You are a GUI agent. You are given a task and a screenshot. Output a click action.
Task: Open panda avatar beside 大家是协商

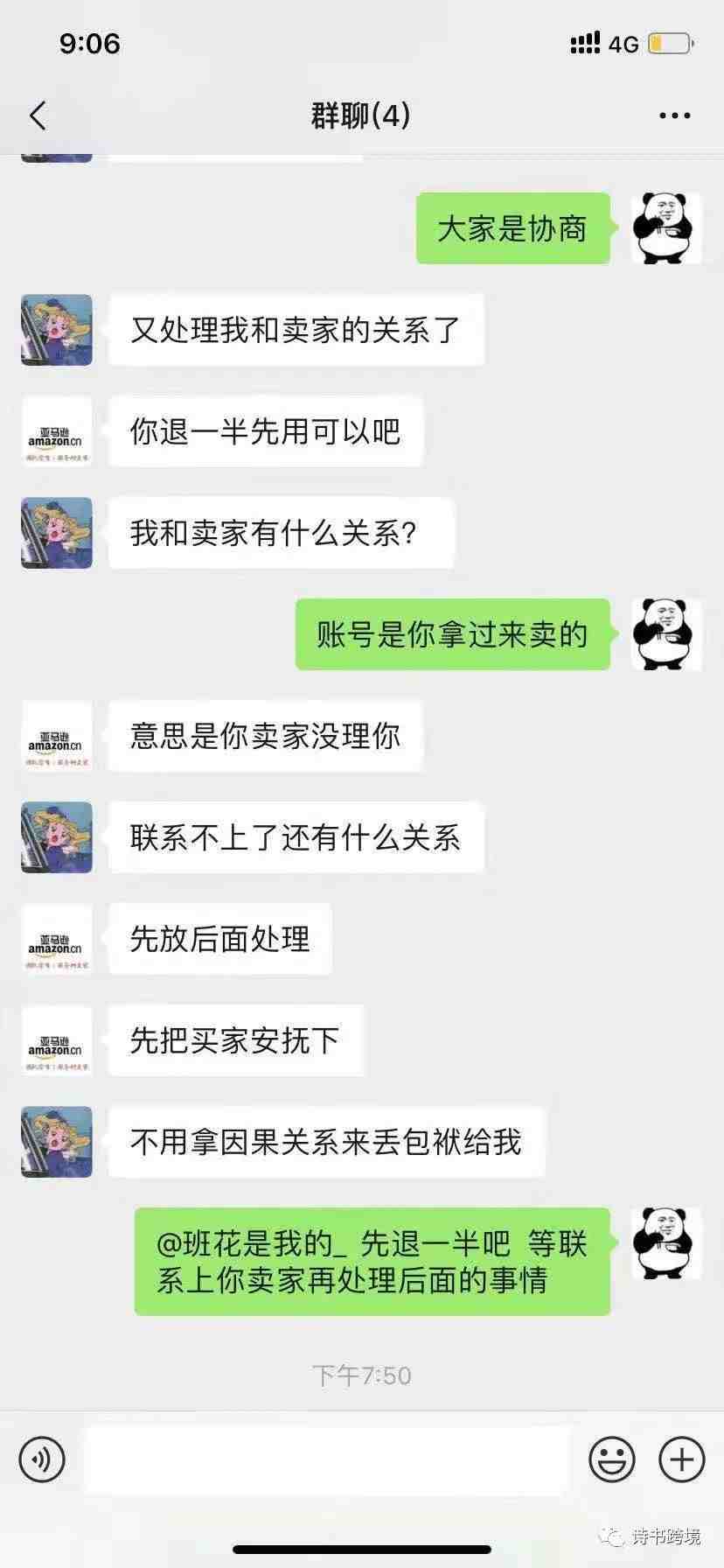666,228
